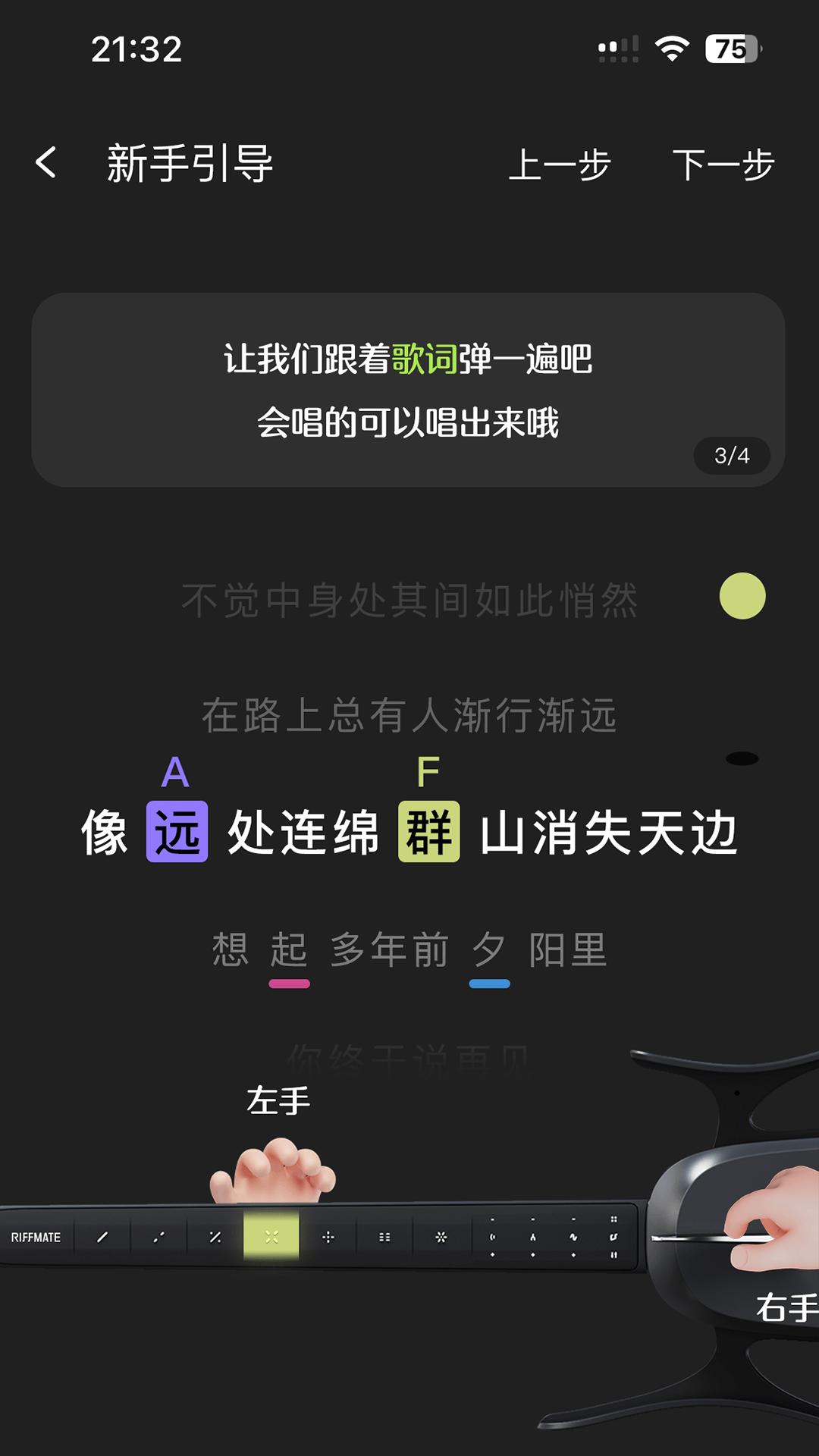Go back using the back arrow

tap(47, 162)
